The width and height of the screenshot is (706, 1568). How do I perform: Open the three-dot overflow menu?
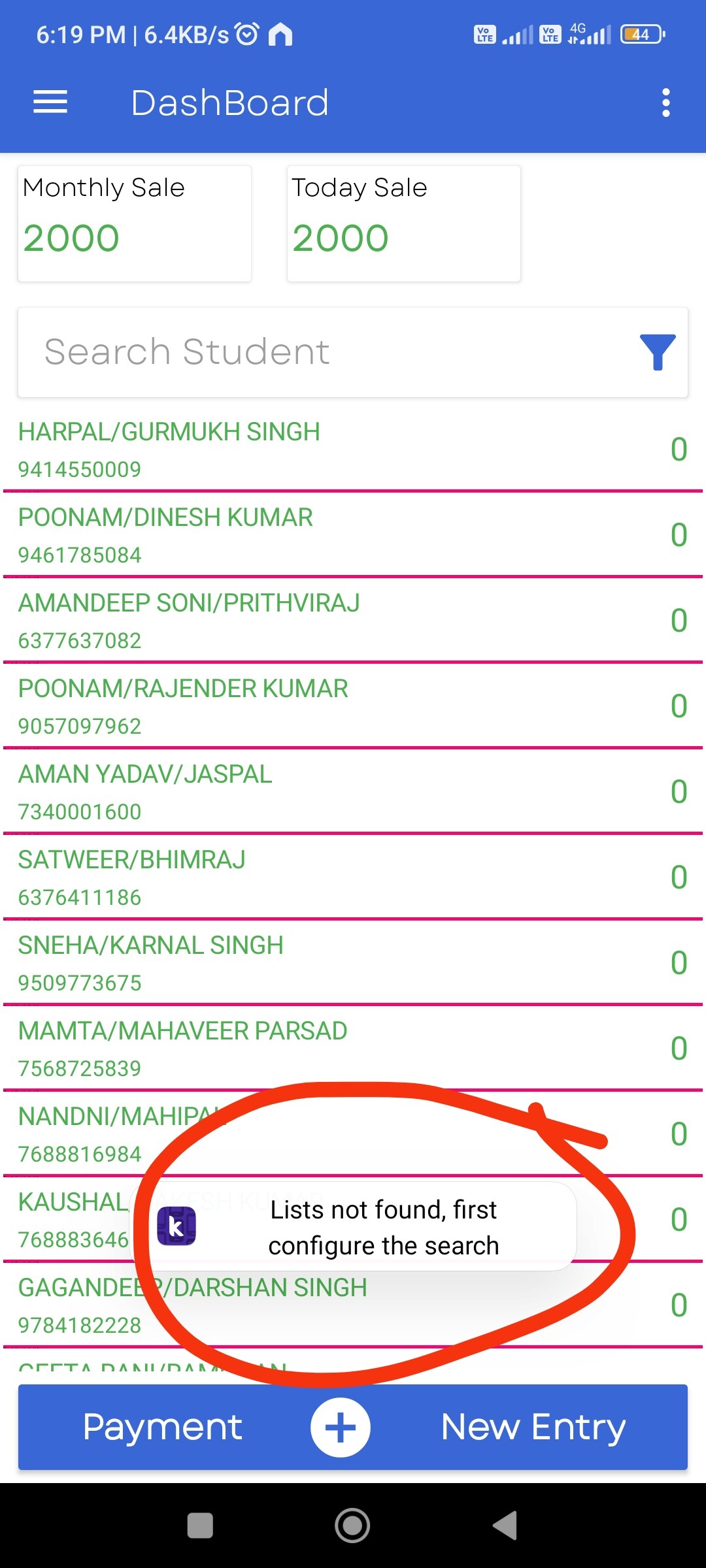[665, 103]
